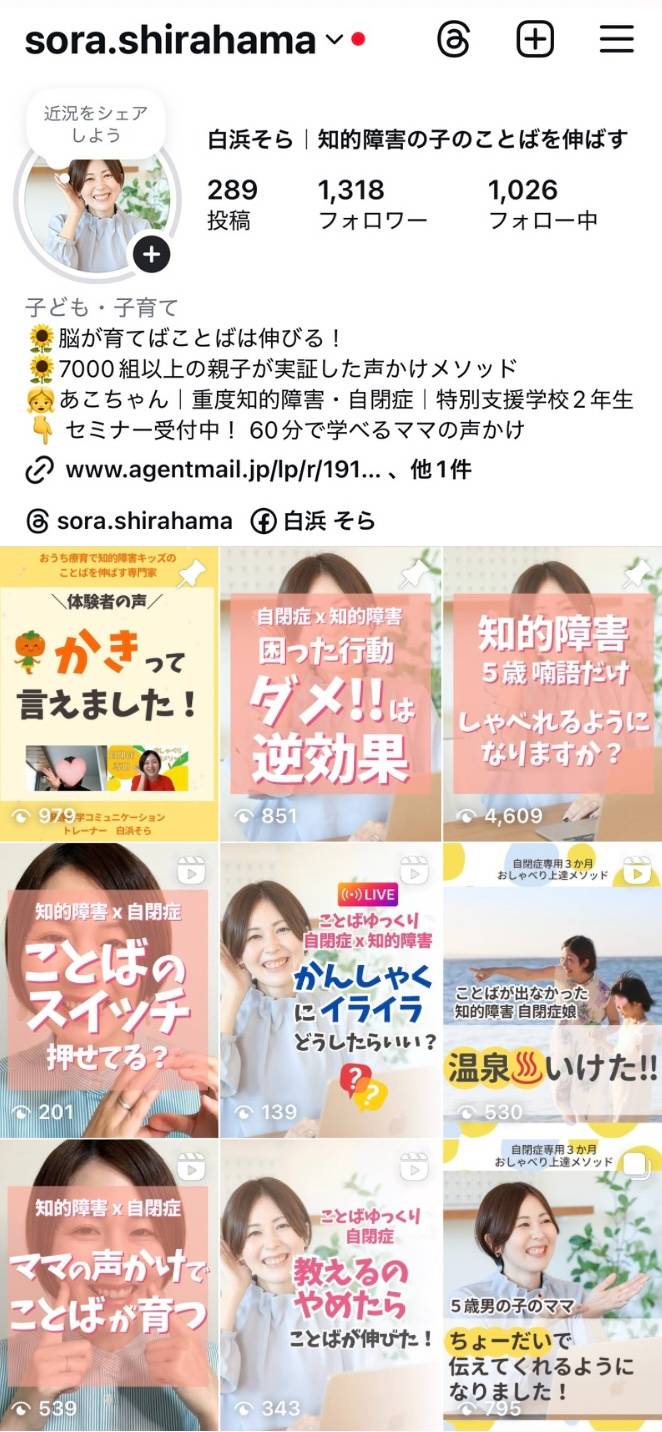The image size is (662, 1432).
Task: Open the pinned post 知的障害 5歳 喃語だけ
Action: 552,694
